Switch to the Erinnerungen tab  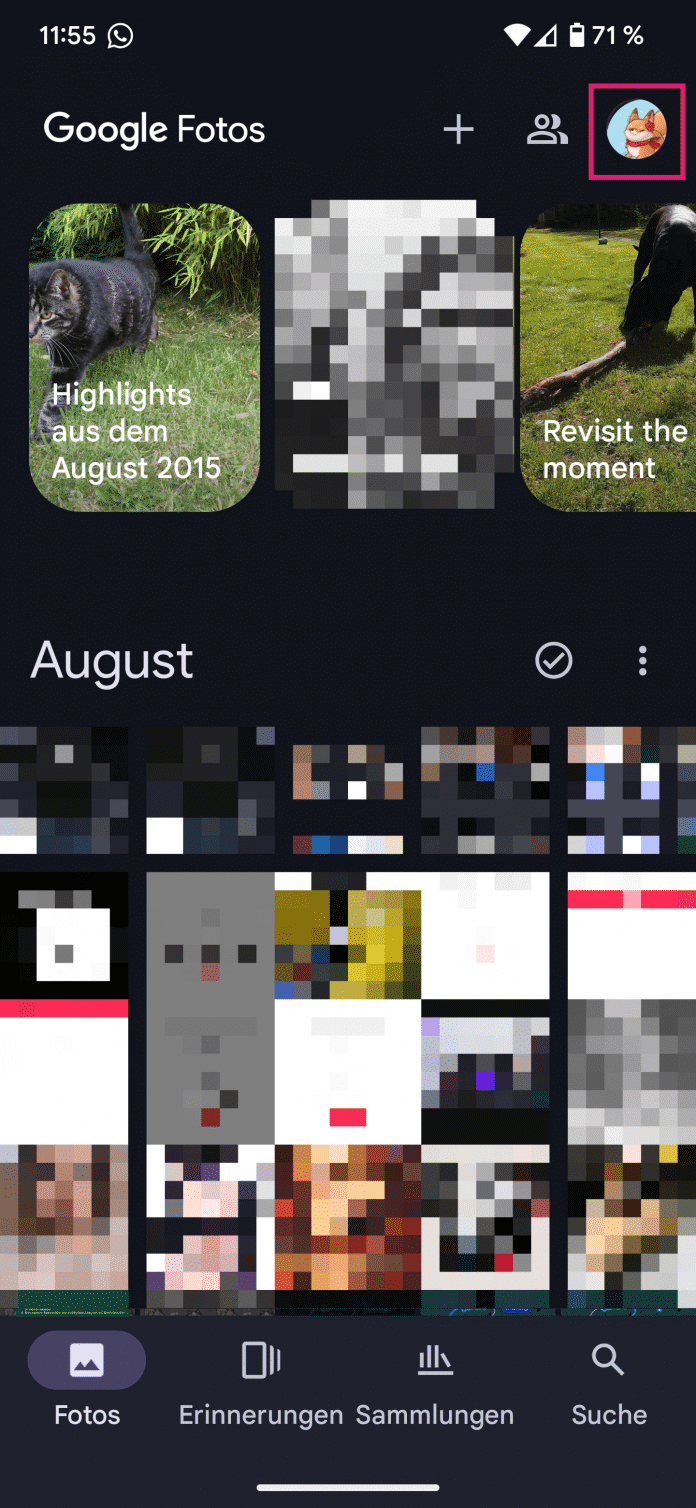261,1380
